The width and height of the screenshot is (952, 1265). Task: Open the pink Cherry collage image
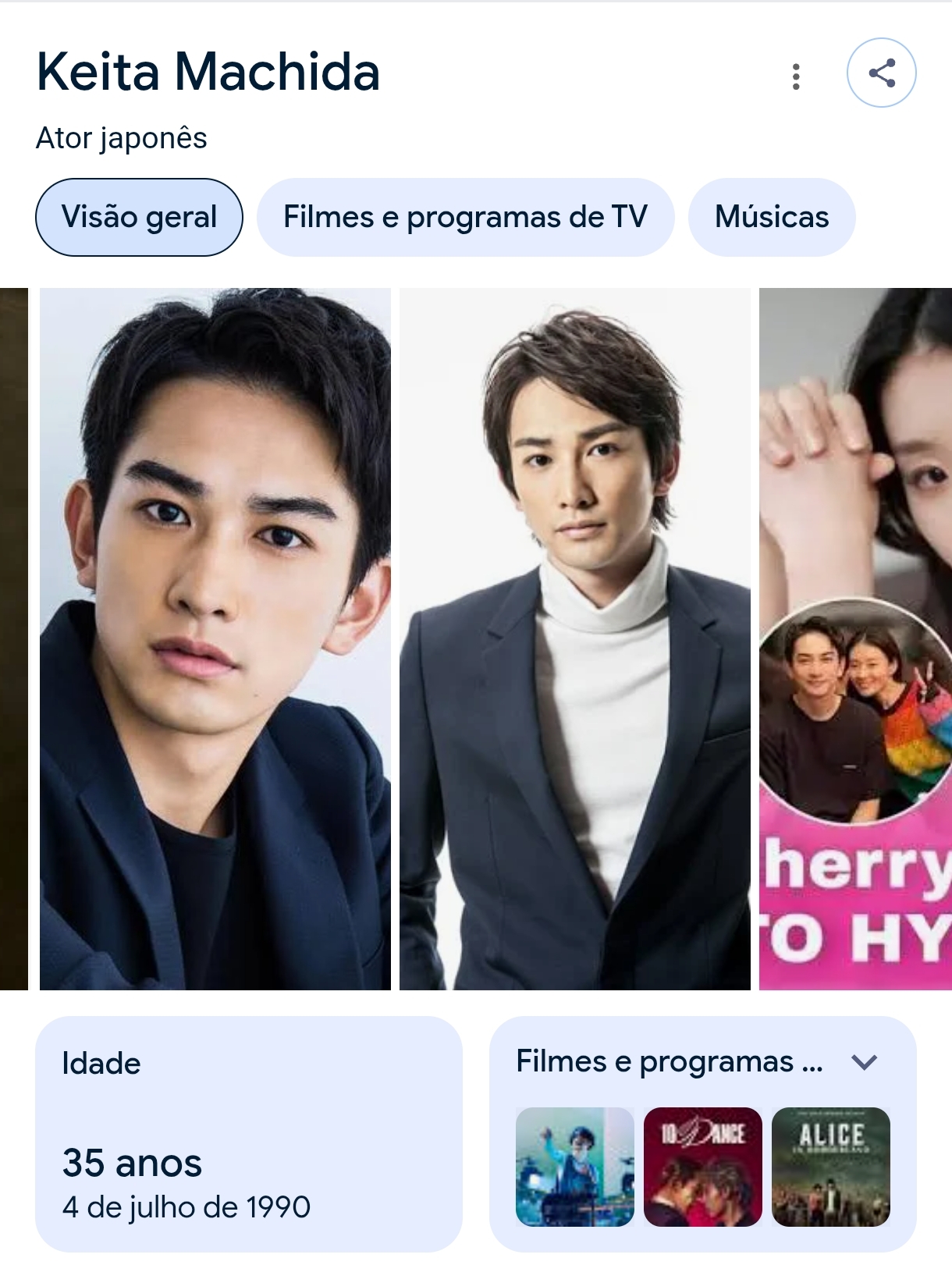[x=855, y=638]
